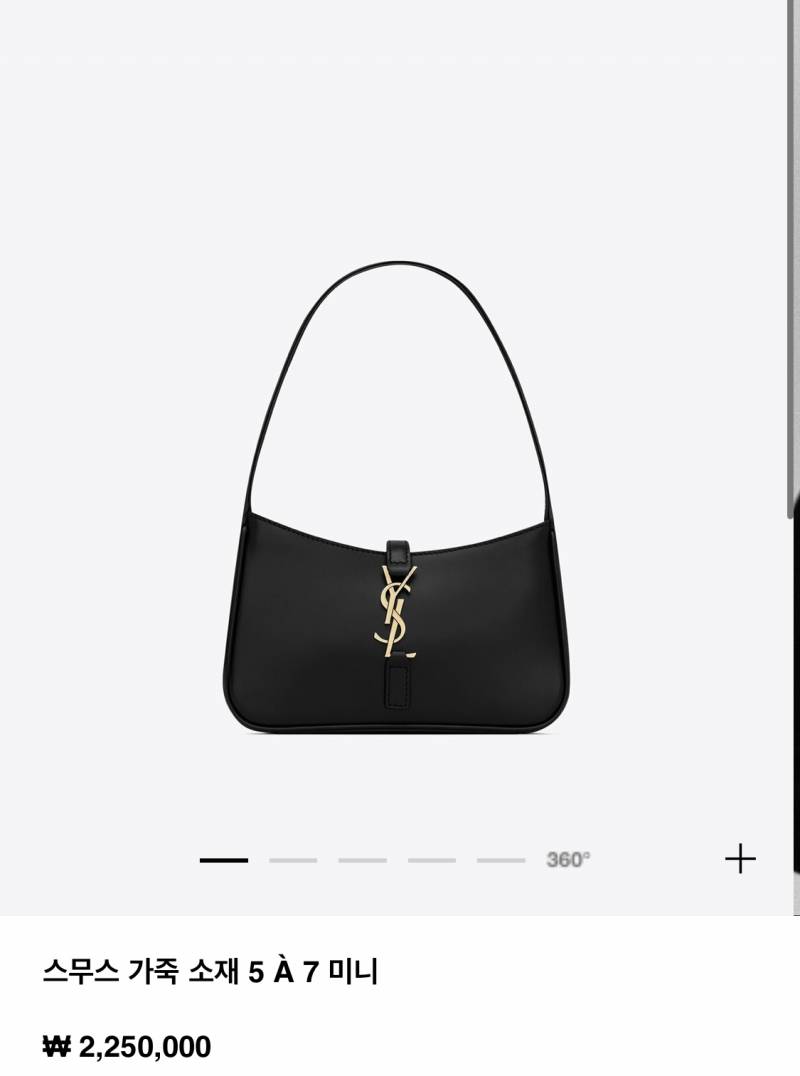Zoom in with the plus icon
800x1076 pixels.
coord(740,859)
